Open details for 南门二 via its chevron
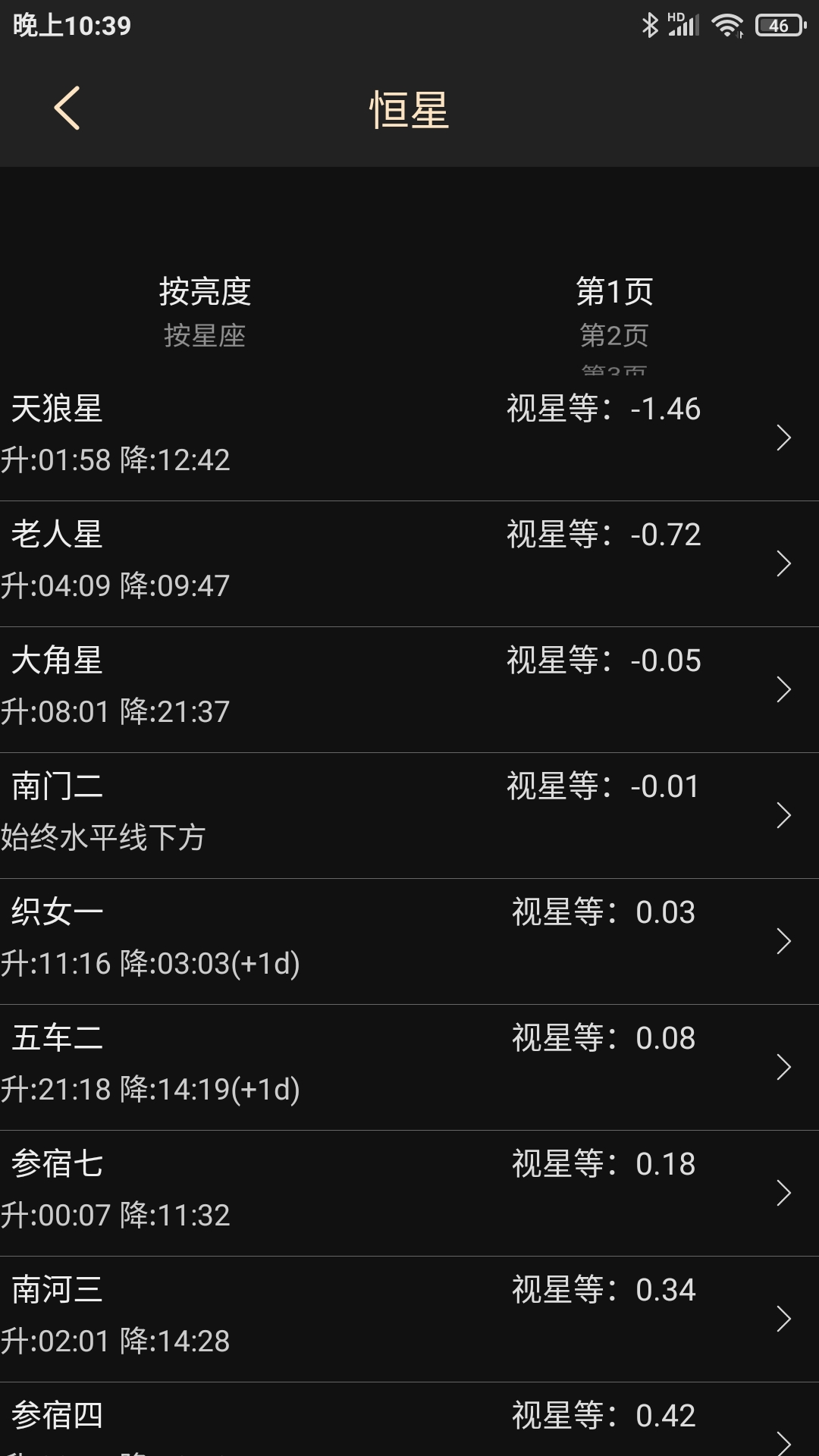The width and height of the screenshot is (819, 1456). point(785,814)
